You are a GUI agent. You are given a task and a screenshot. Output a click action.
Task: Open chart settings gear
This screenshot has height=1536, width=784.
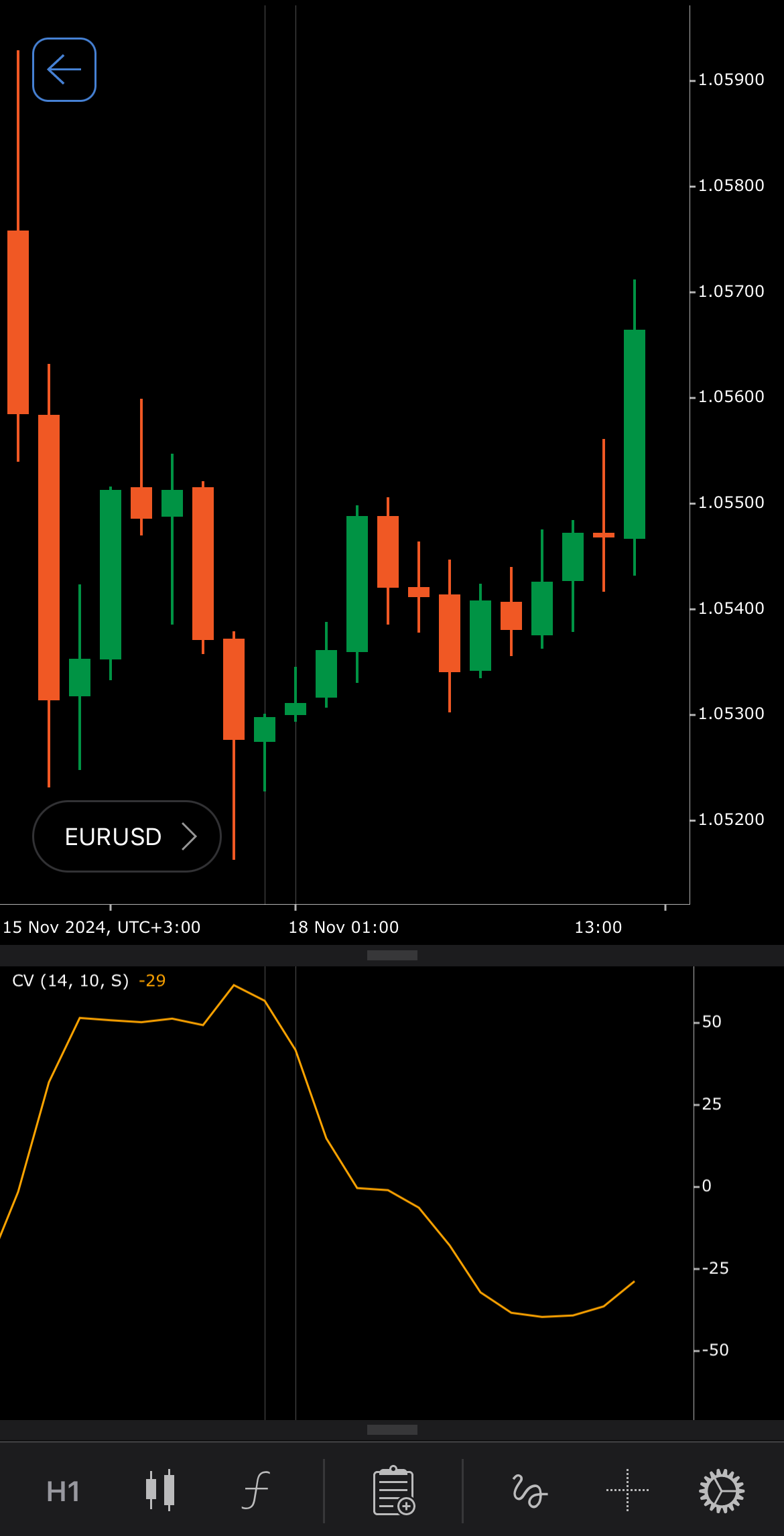(x=722, y=1490)
